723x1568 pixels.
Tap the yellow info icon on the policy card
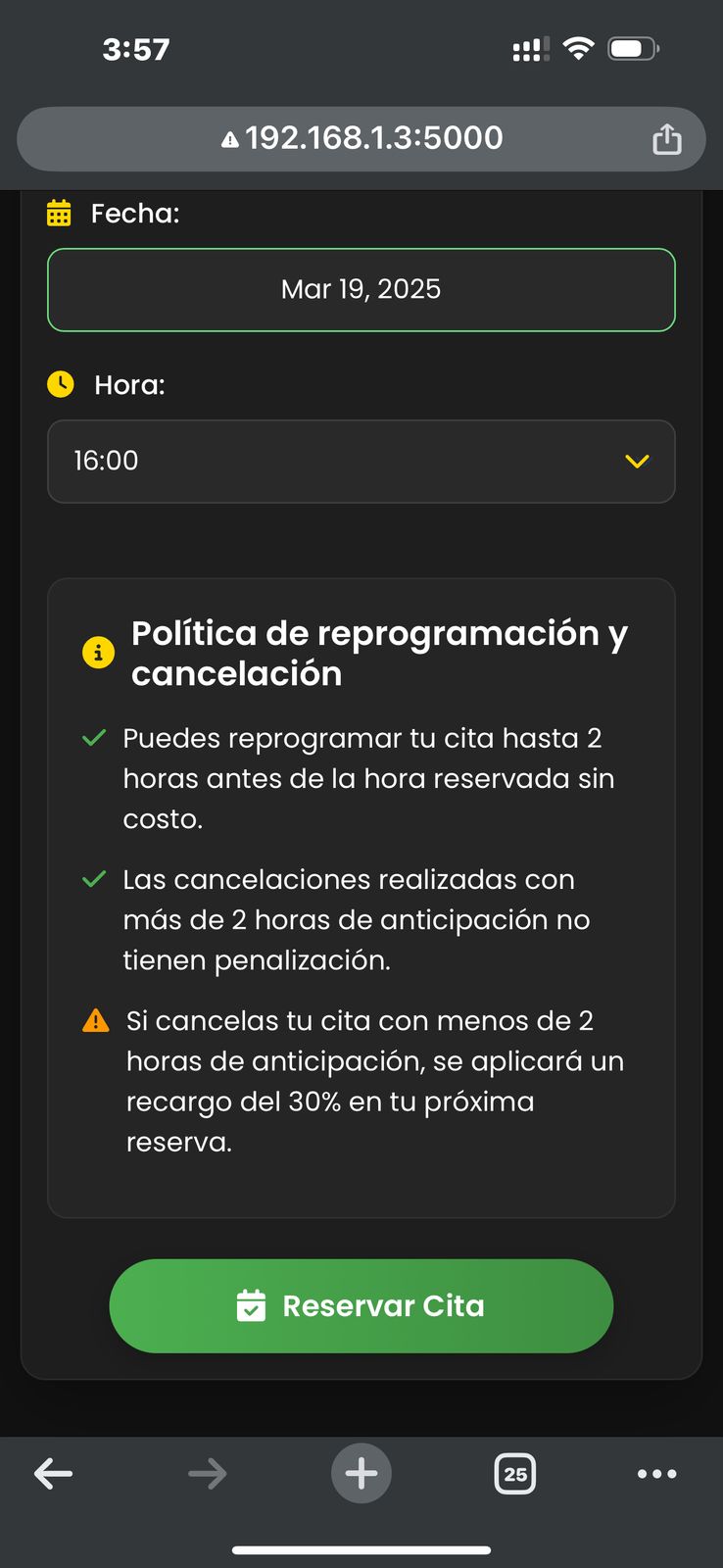[98, 651]
